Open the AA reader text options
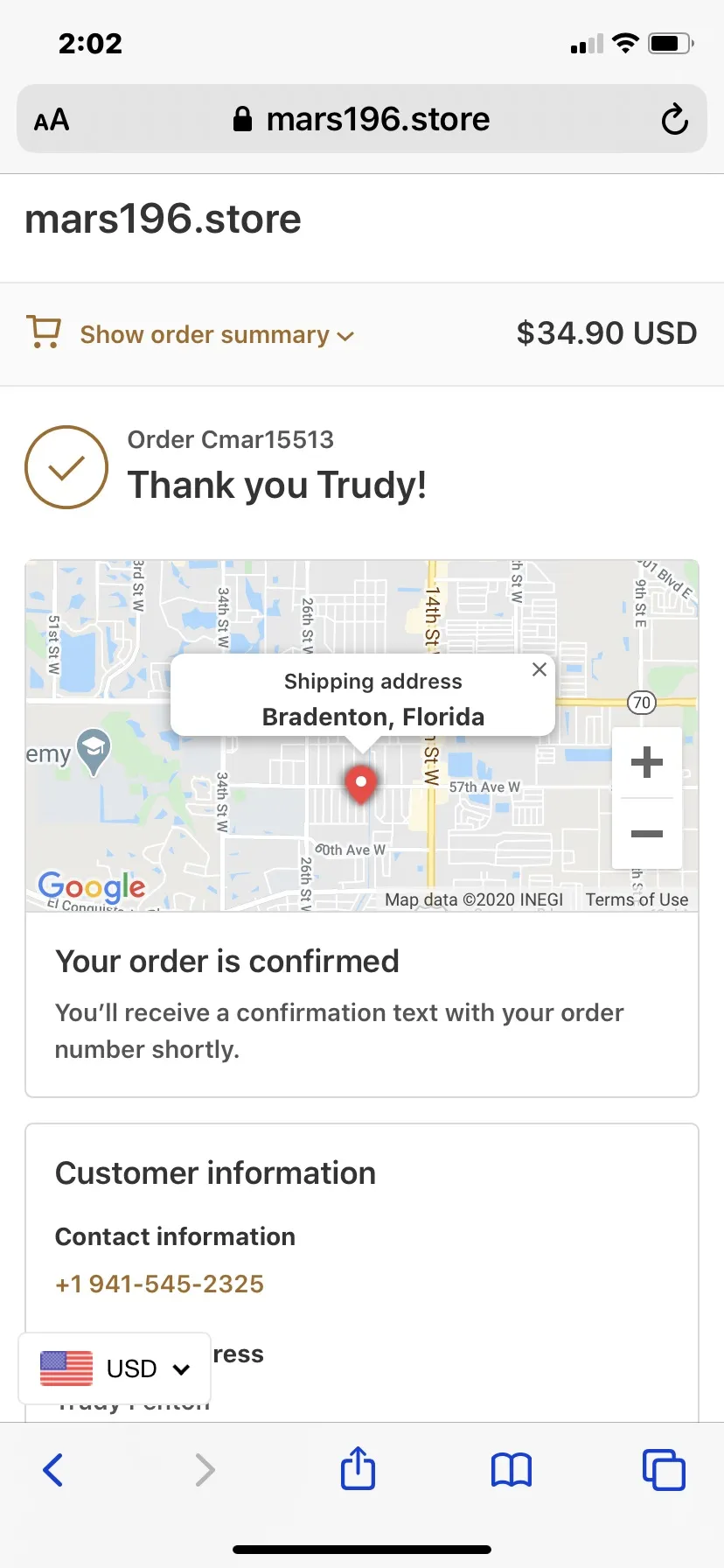 pos(52,120)
